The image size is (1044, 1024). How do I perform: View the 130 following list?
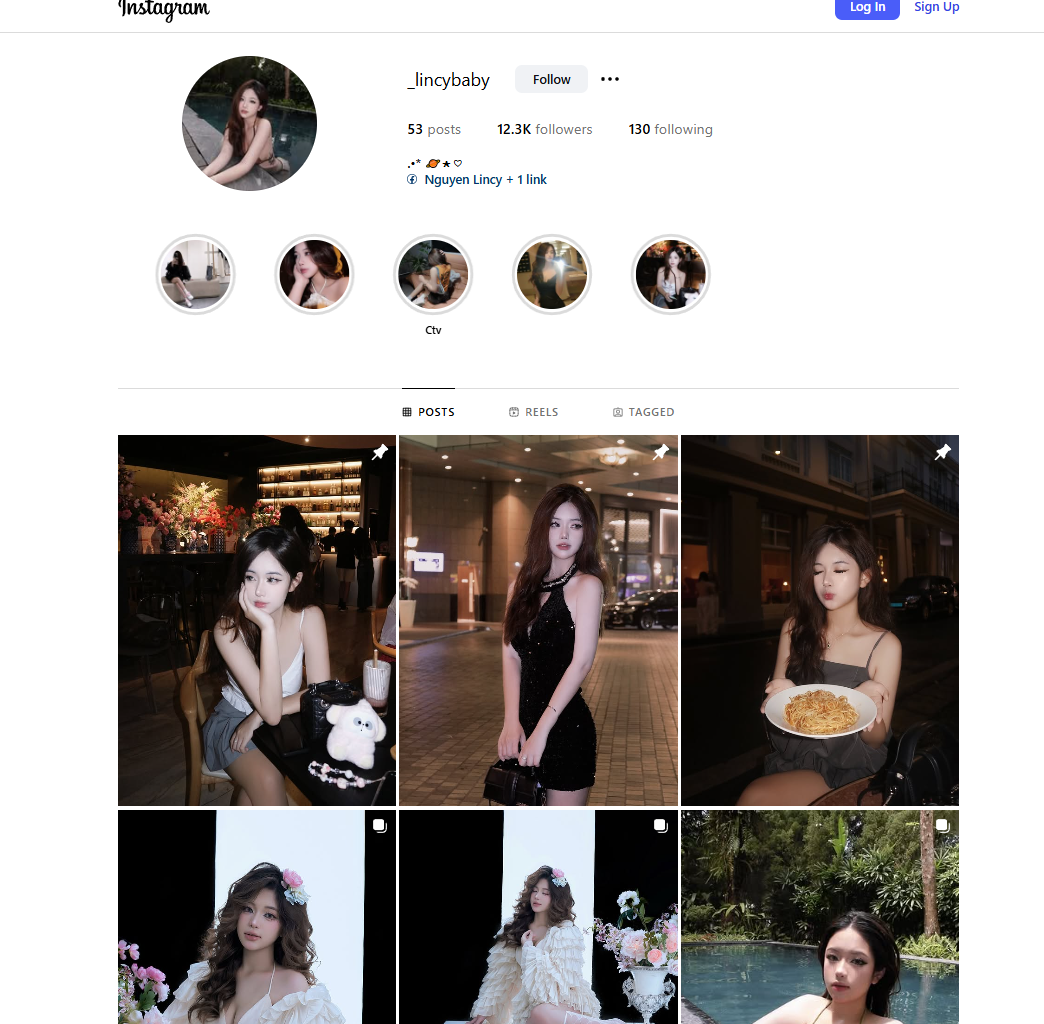670,129
